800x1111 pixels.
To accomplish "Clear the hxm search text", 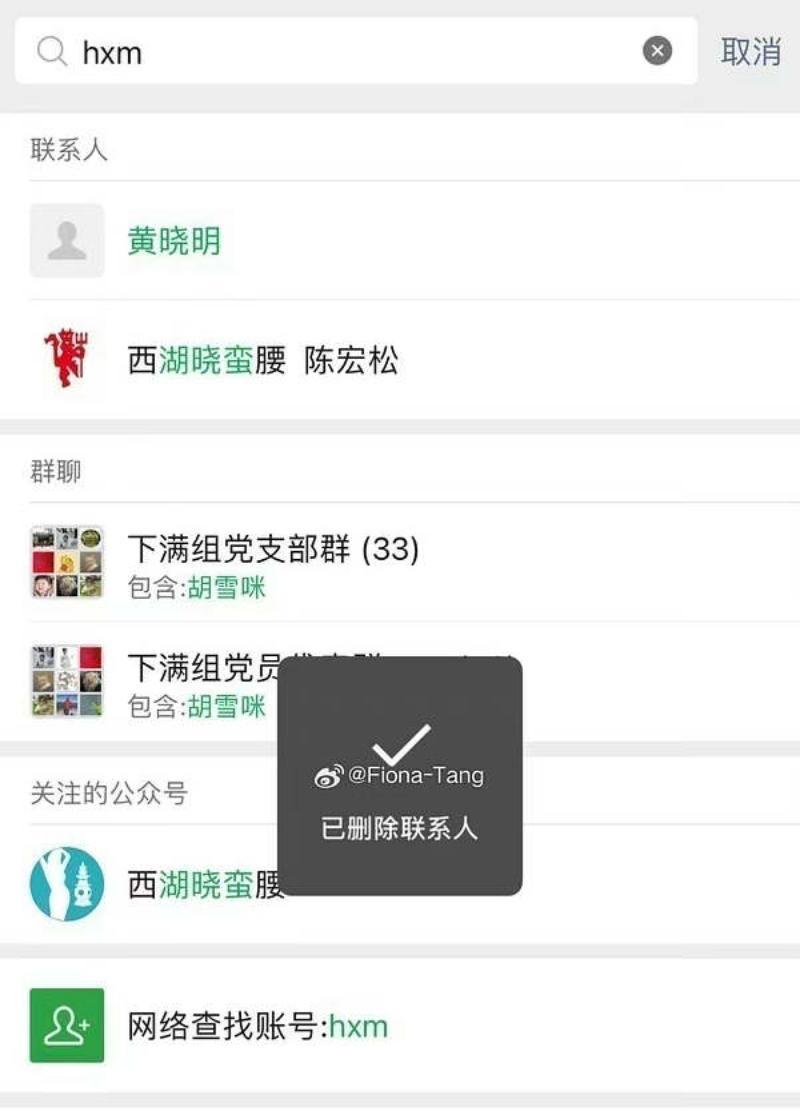I will point(657,51).
